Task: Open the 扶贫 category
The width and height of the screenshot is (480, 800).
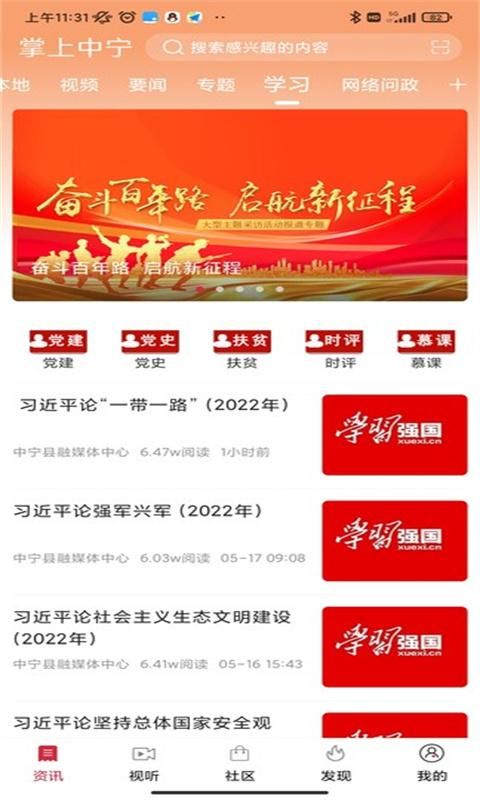Action: [242, 349]
